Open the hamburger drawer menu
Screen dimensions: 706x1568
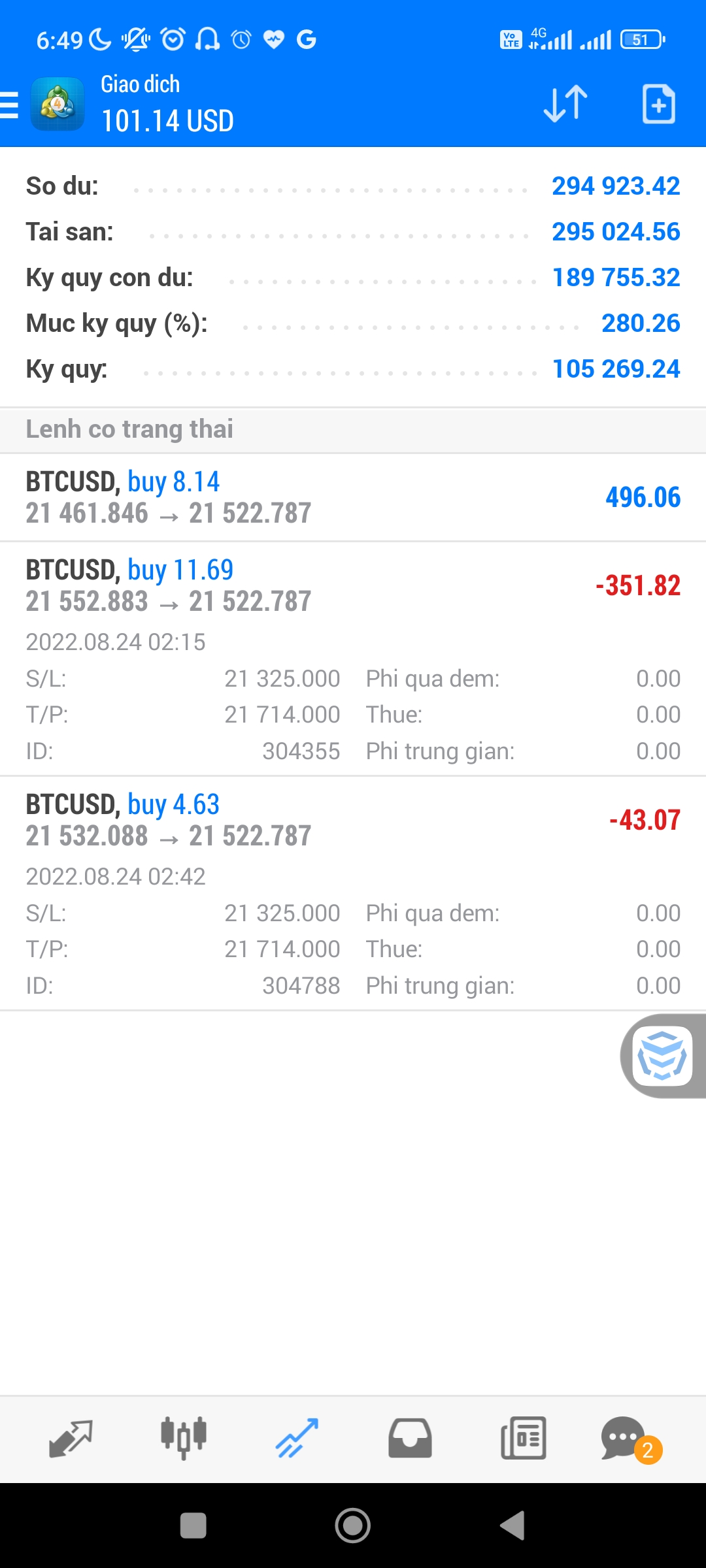[10, 105]
